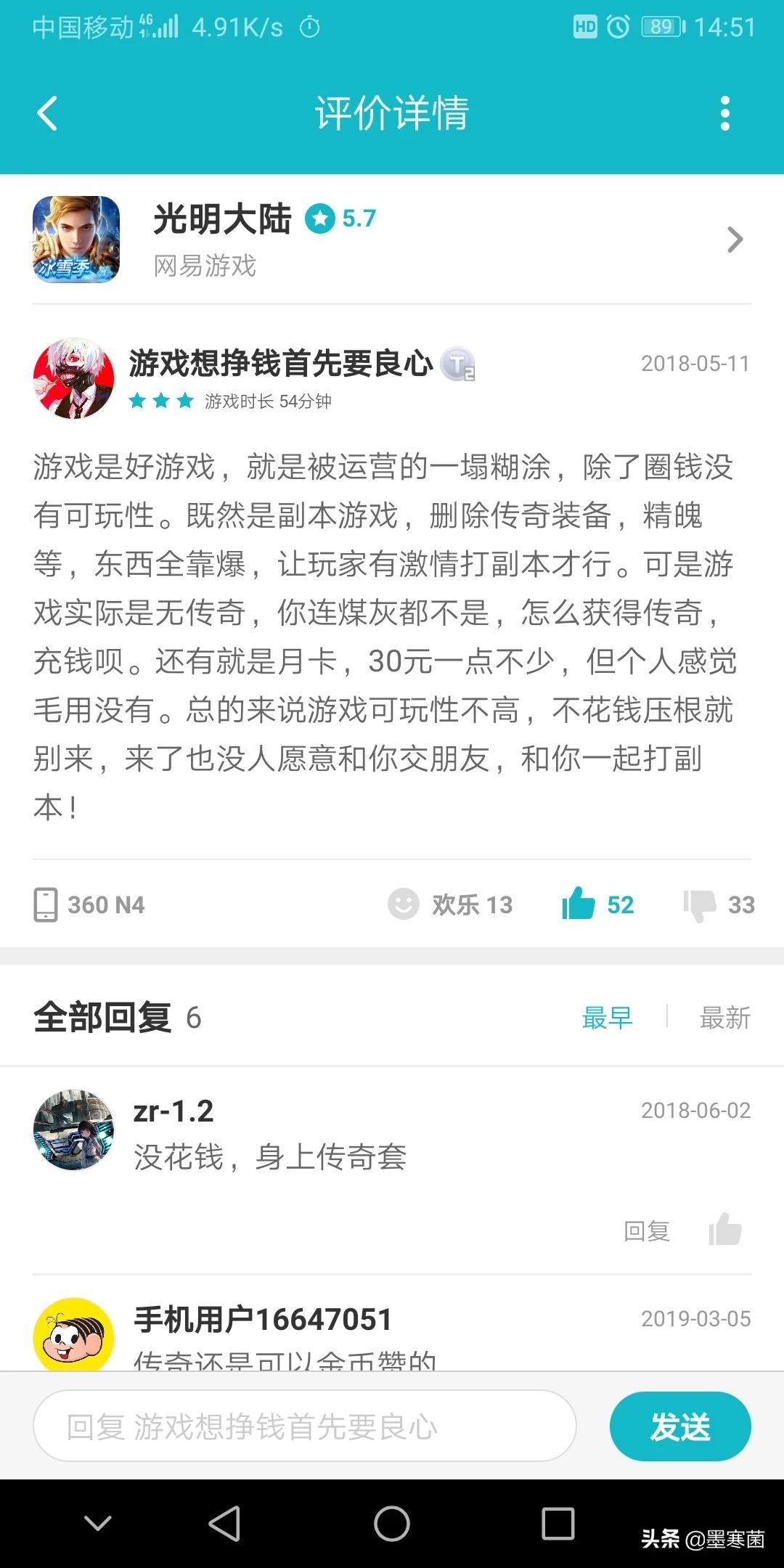Screen dimensions: 784x1568
Task: Mark the review as 欢乐
Action: coord(451,905)
